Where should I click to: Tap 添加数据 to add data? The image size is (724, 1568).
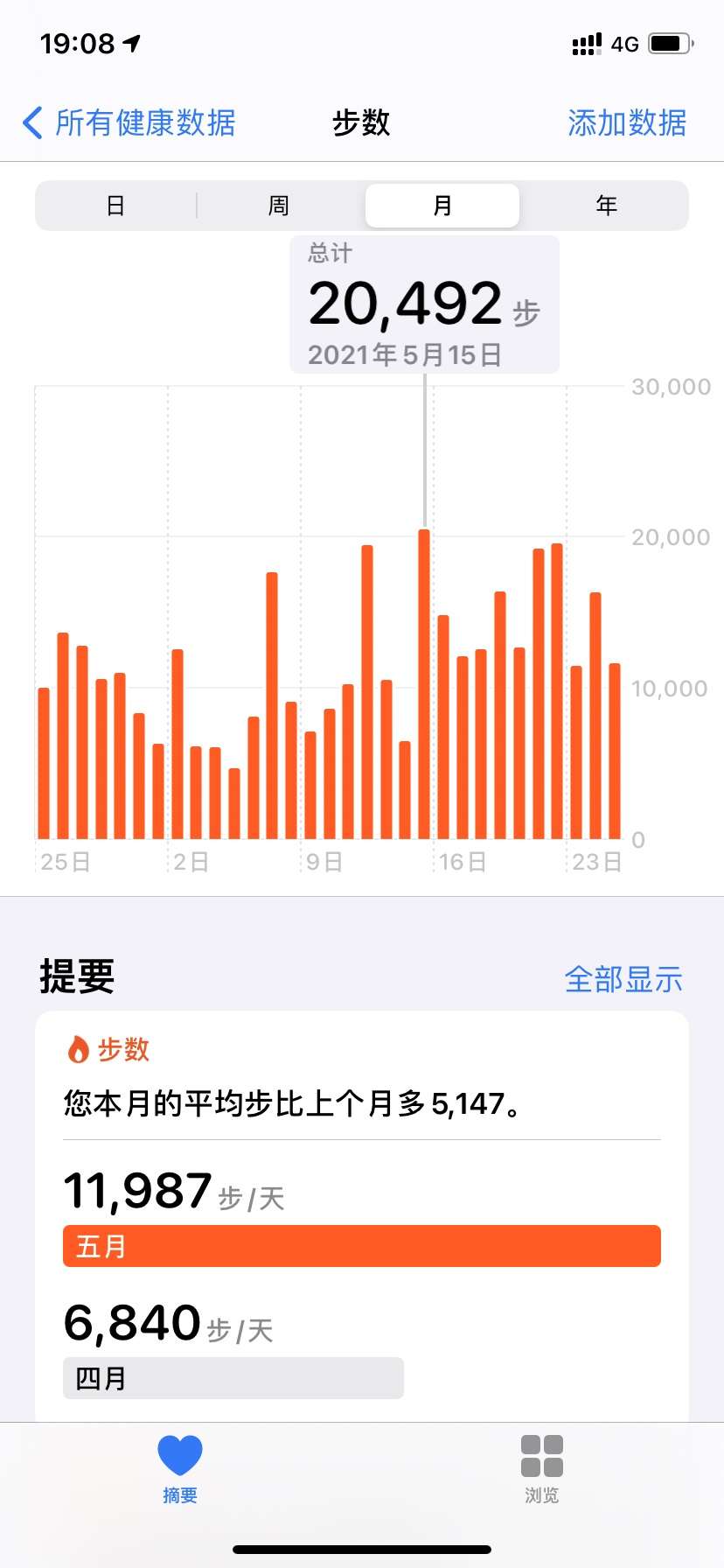click(x=626, y=122)
